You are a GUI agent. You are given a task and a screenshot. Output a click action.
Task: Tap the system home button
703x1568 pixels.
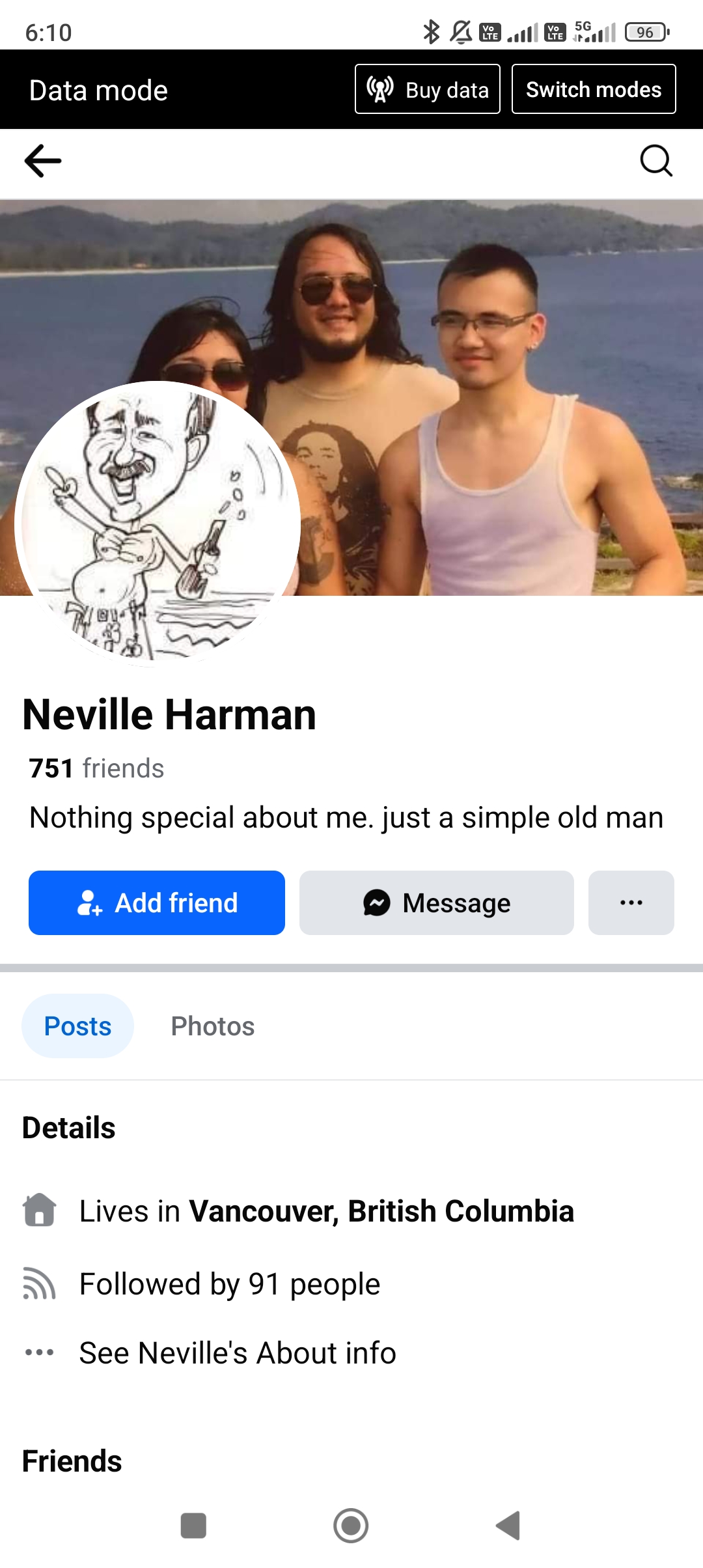tap(351, 1526)
